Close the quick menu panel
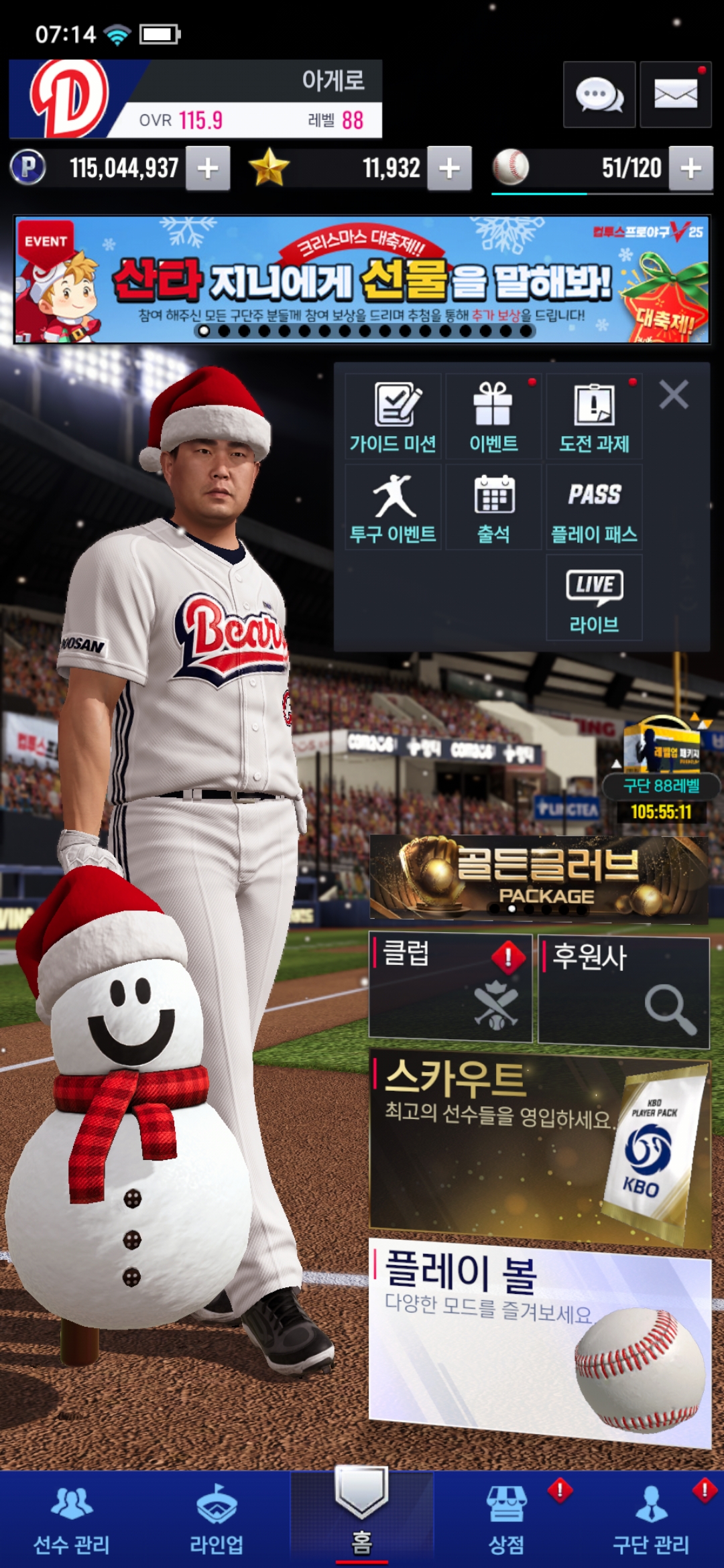The width and height of the screenshot is (724, 1568). coord(673,395)
